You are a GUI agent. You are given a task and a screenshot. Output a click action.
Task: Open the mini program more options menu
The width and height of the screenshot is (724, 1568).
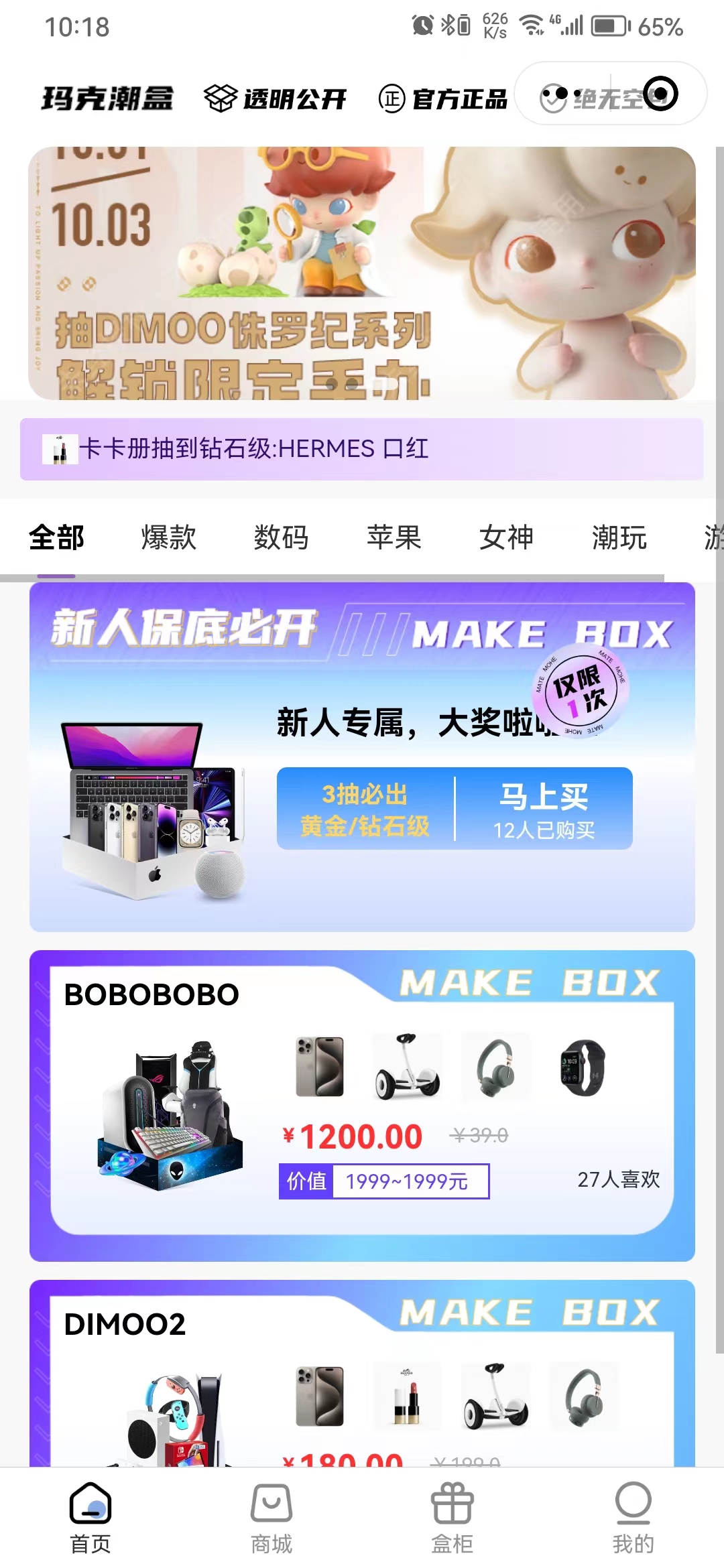pyautogui.click(x=563, y=94)
